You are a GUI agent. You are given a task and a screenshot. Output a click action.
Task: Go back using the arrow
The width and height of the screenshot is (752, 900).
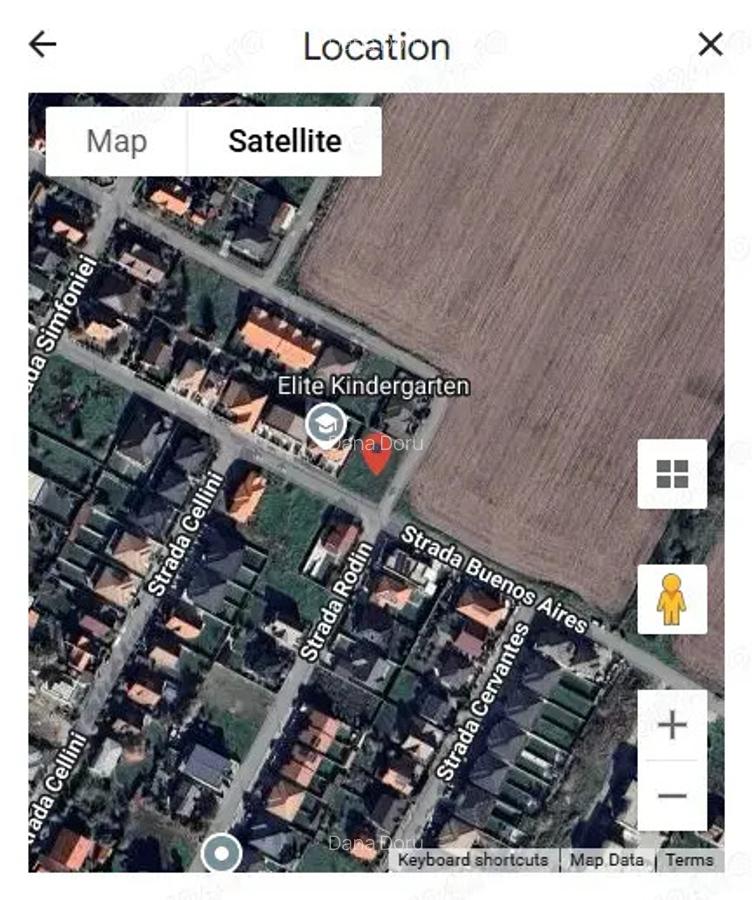point(43,44)
